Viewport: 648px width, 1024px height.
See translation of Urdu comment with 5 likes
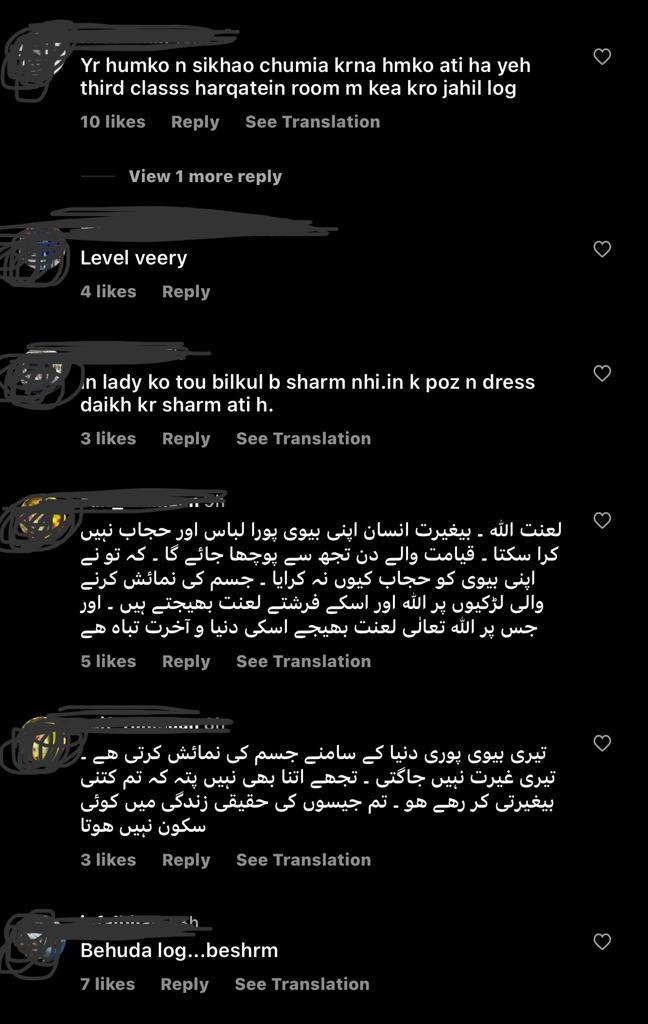coord(303,662)
